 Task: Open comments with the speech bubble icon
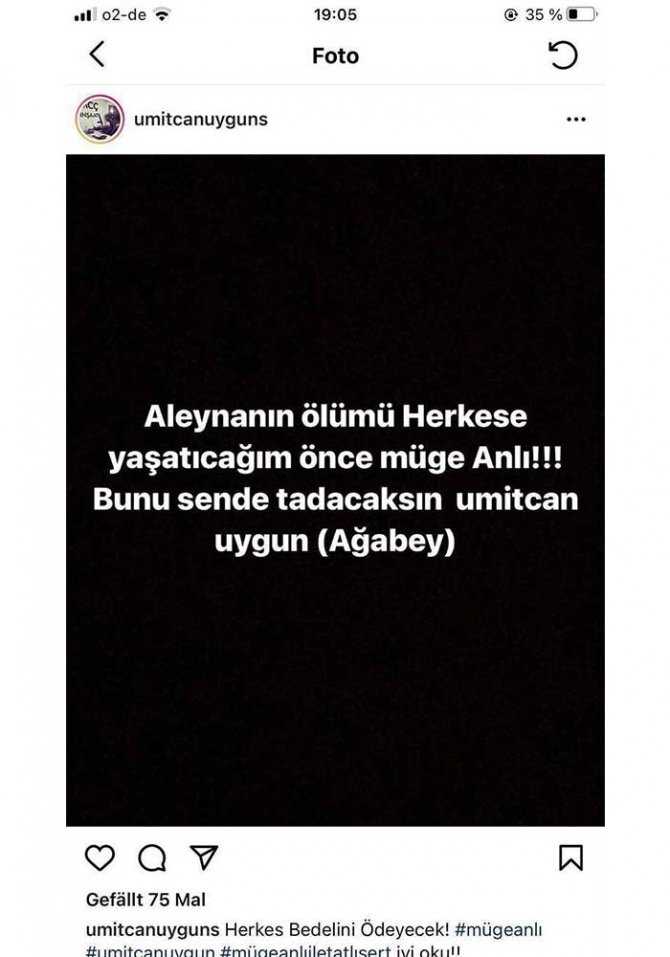(x=151, y=857)
